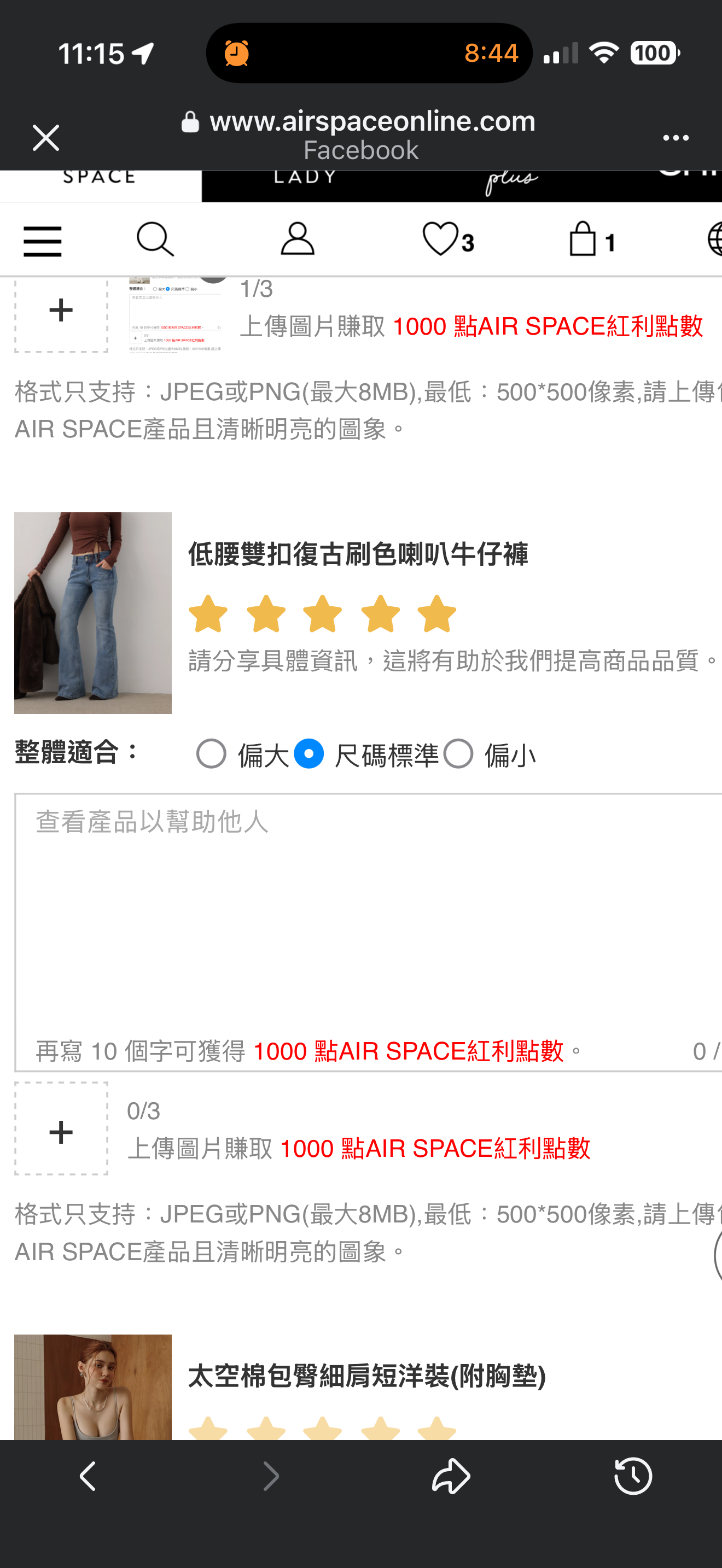Viewport: 722px width, 1568px height.
Task: Open the hamburger menu
Action: pos(43,241)
